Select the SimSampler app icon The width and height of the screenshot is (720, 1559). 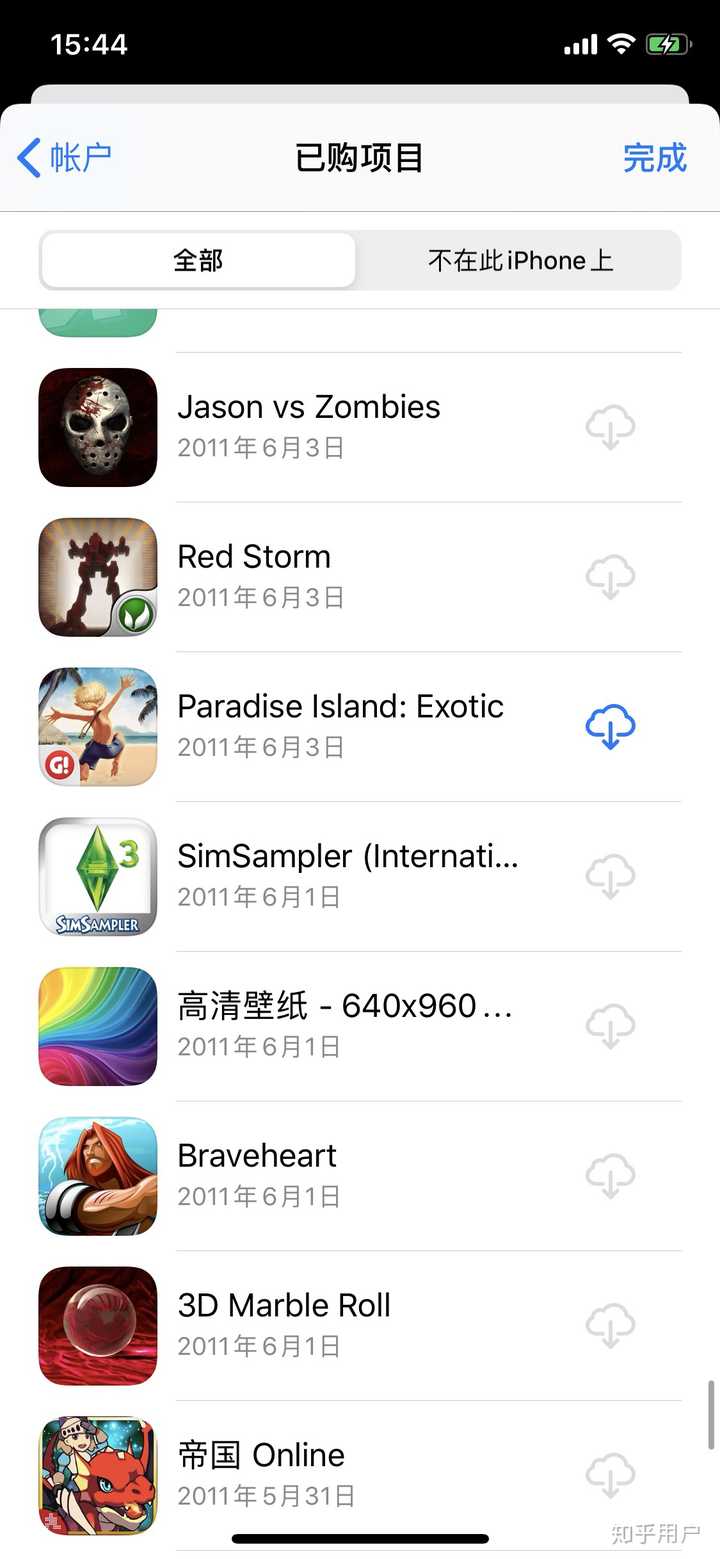[97, 877]
